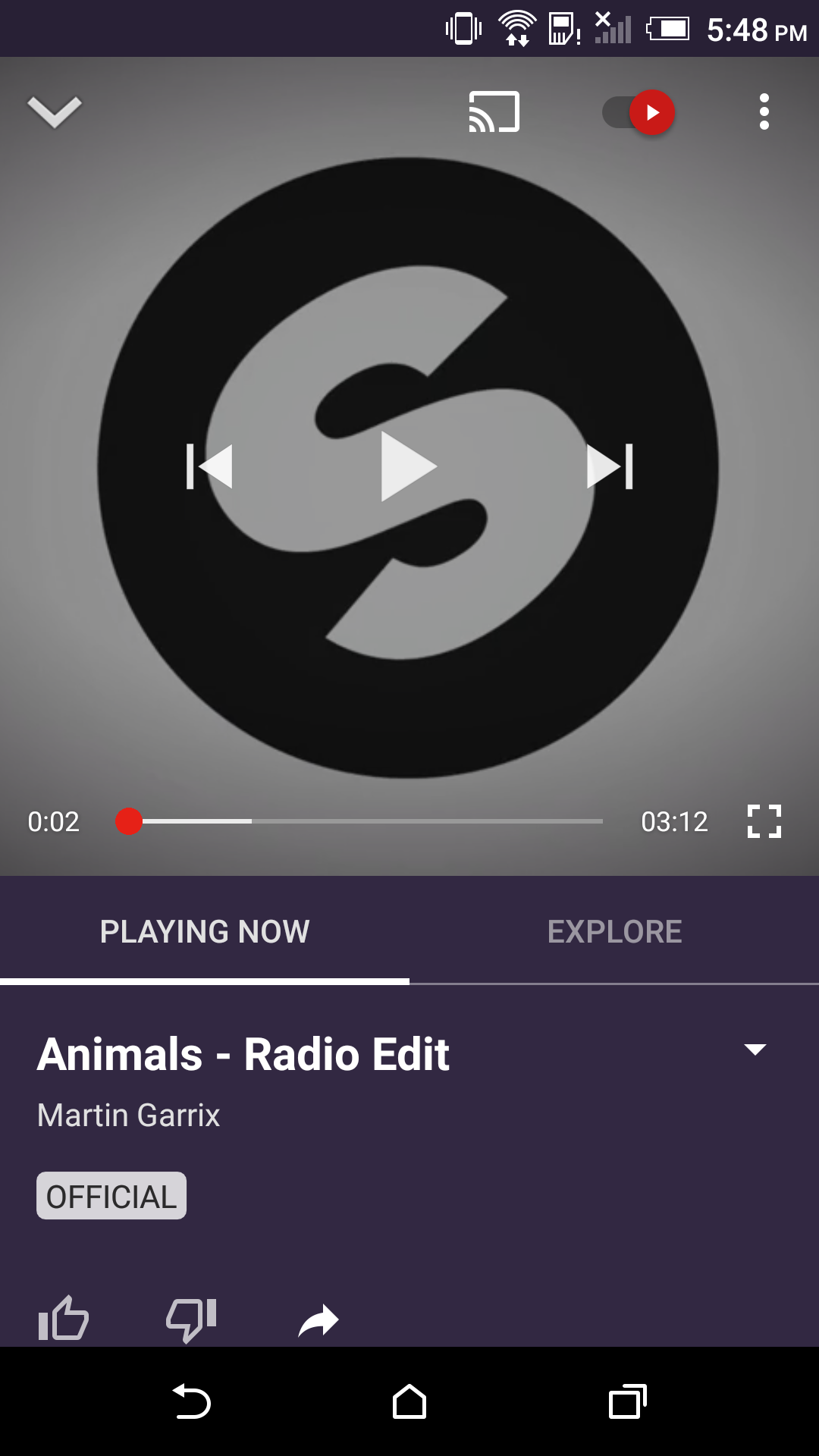Go to the Android home screen

pyautogui.click(x=409, y=1401)
